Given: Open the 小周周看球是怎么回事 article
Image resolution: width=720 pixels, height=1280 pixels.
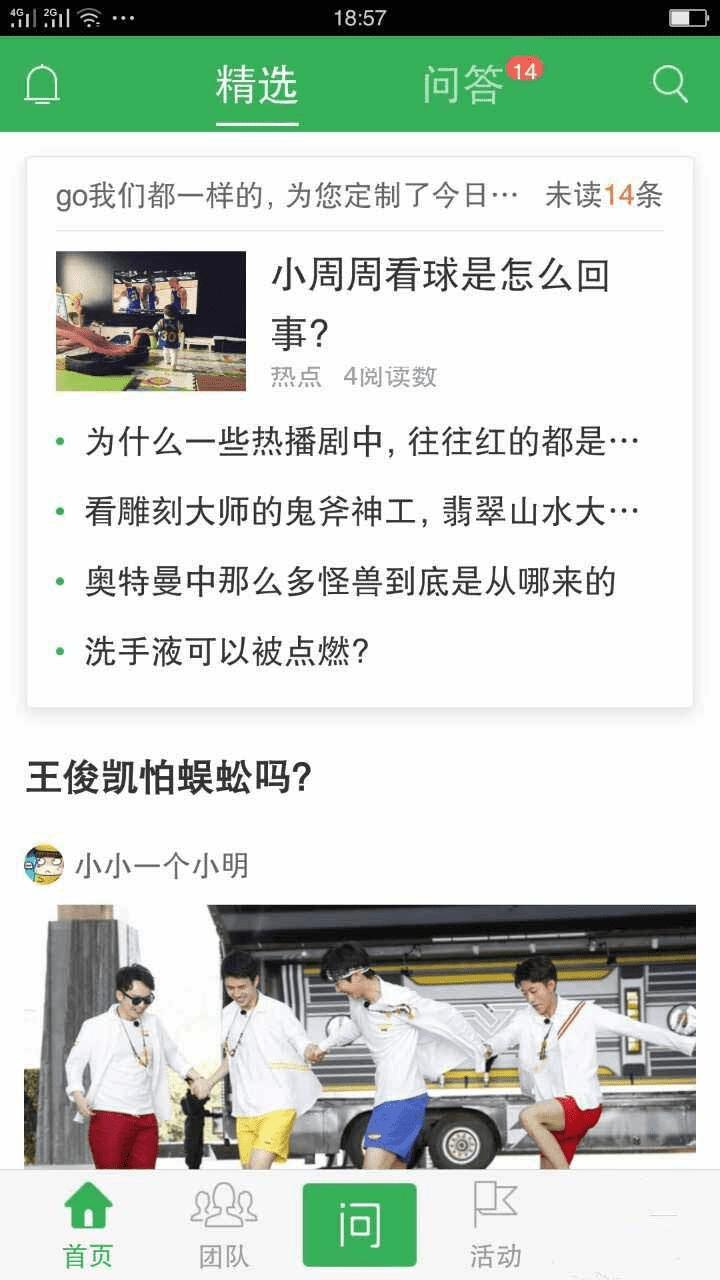Looking at the screenshot, I should [x=440, y=303].
